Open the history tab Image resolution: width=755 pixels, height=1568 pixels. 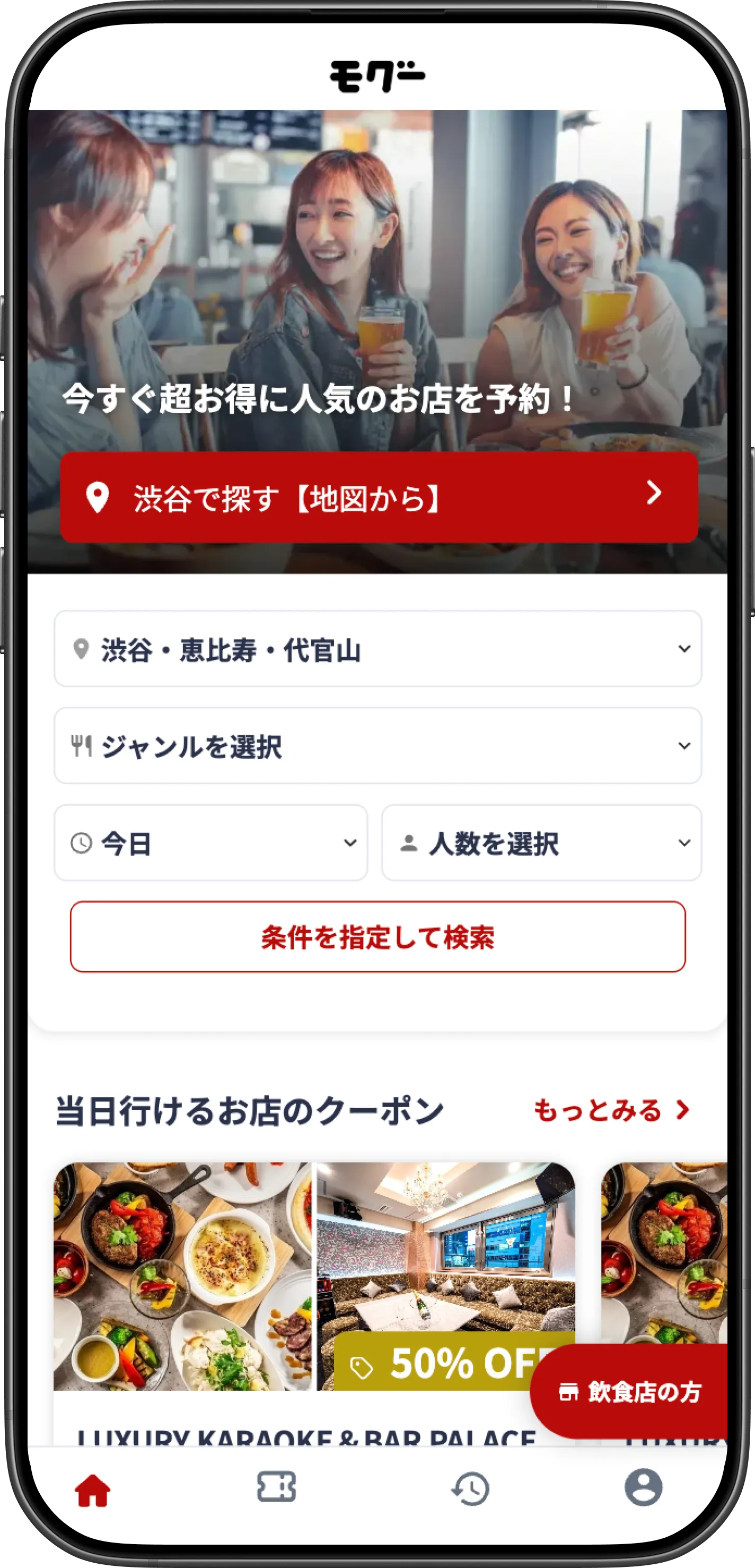pos(470,1489)
